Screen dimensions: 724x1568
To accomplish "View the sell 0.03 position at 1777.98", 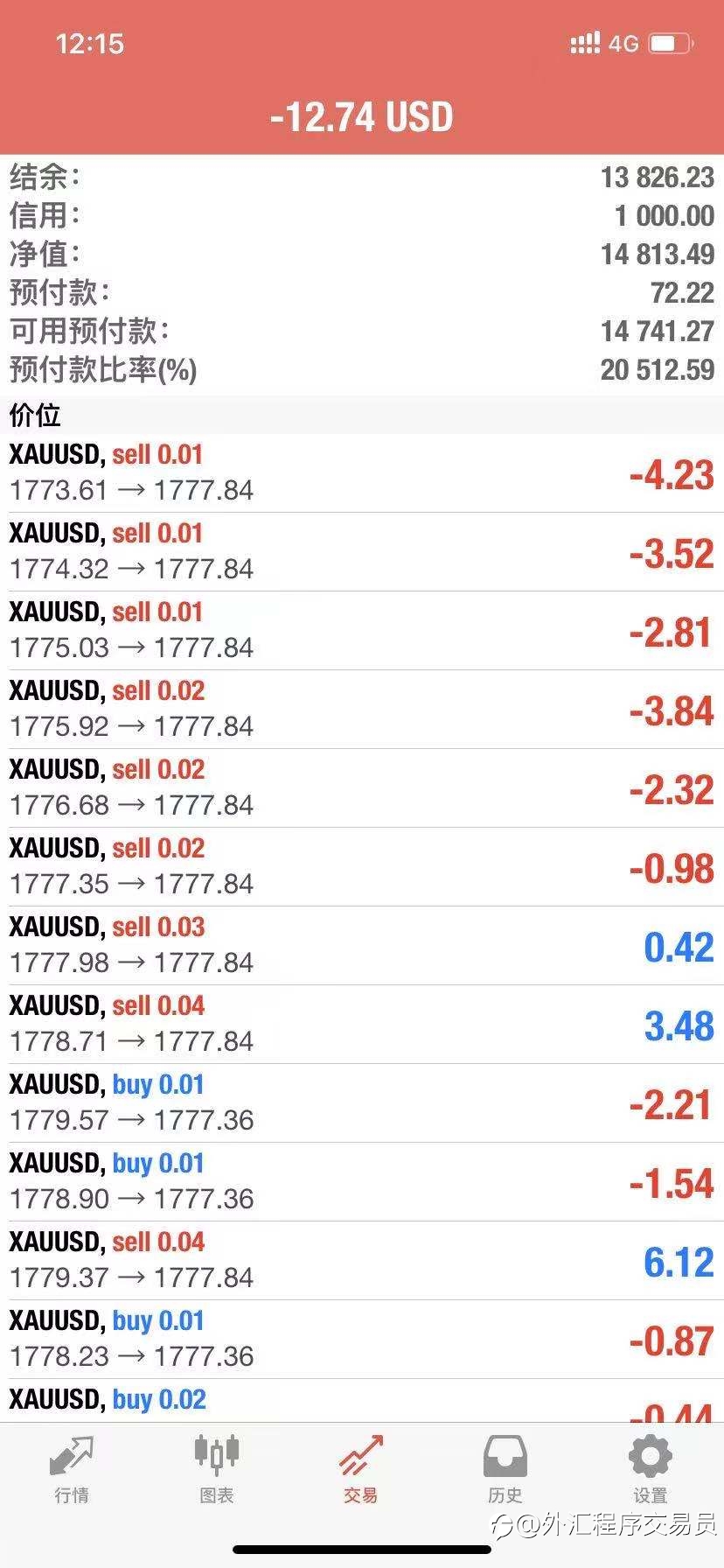I will [362, 946].
